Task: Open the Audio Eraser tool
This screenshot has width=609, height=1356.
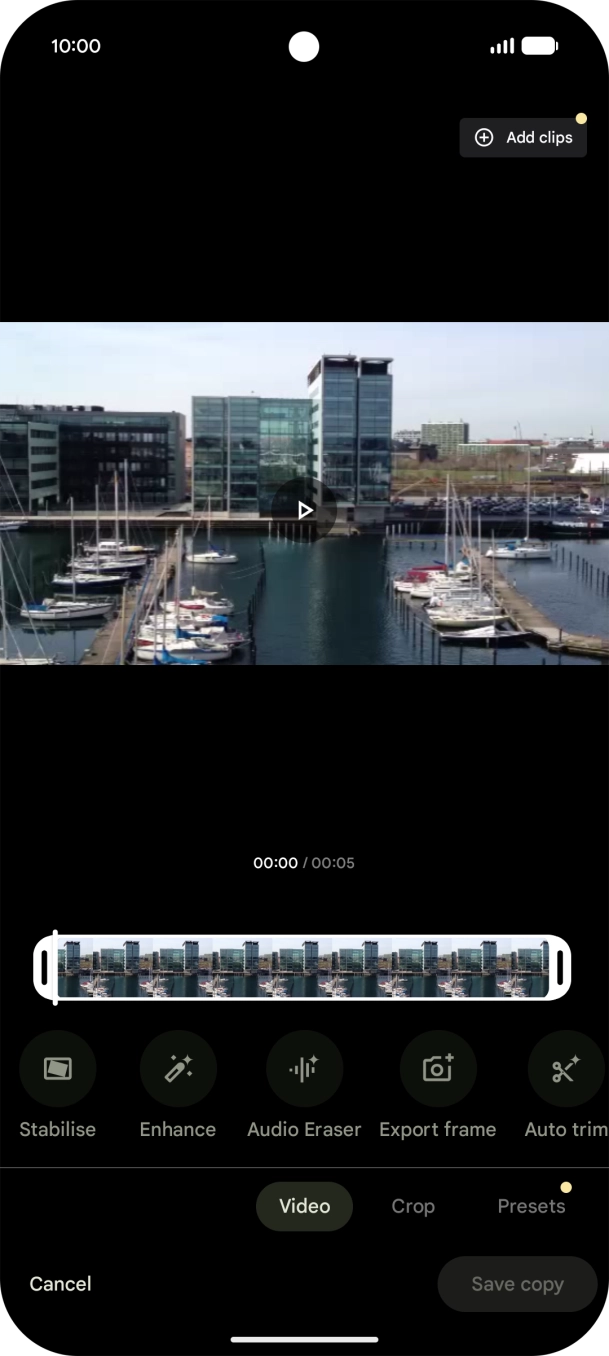Action: [x=304, y=1069]
